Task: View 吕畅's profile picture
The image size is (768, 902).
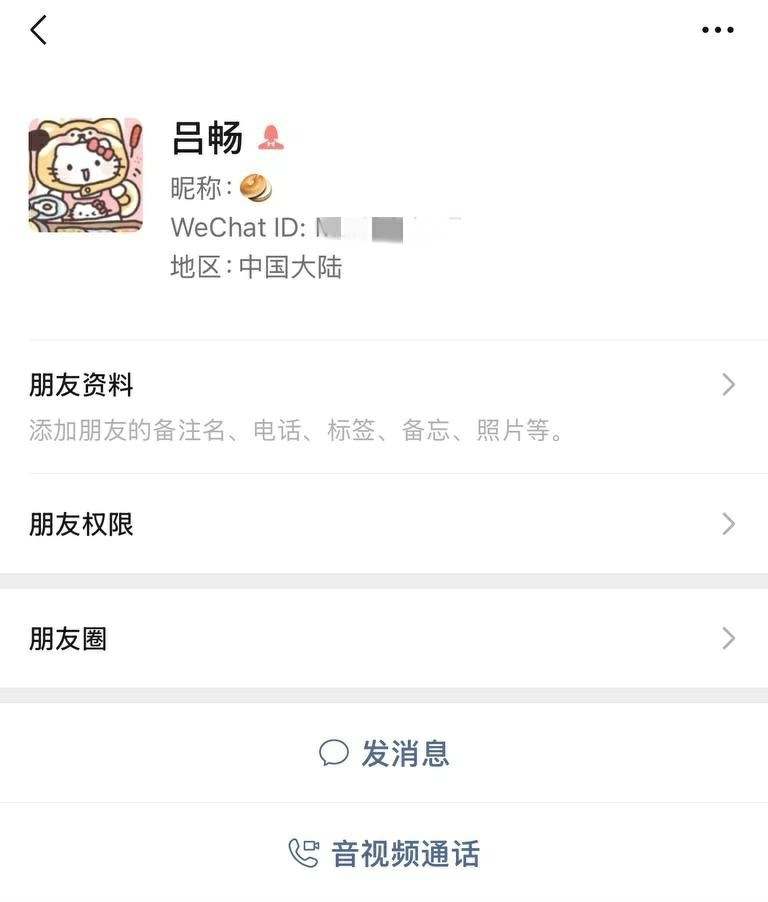Action: 86,175
